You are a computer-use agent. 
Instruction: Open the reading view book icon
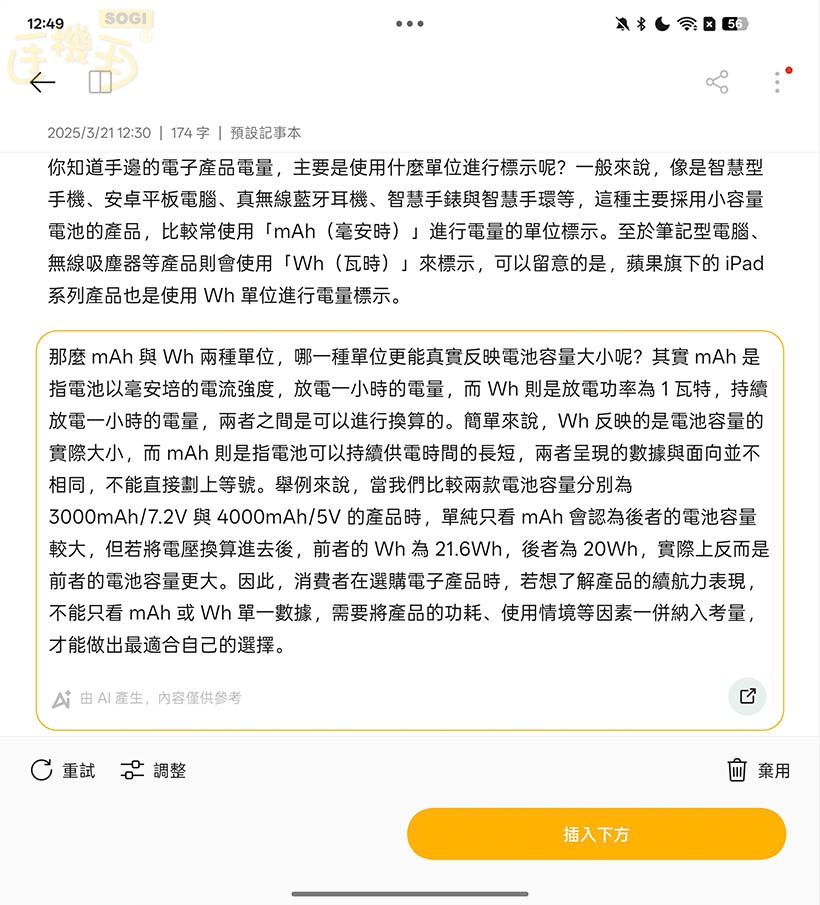pos(100,83)
